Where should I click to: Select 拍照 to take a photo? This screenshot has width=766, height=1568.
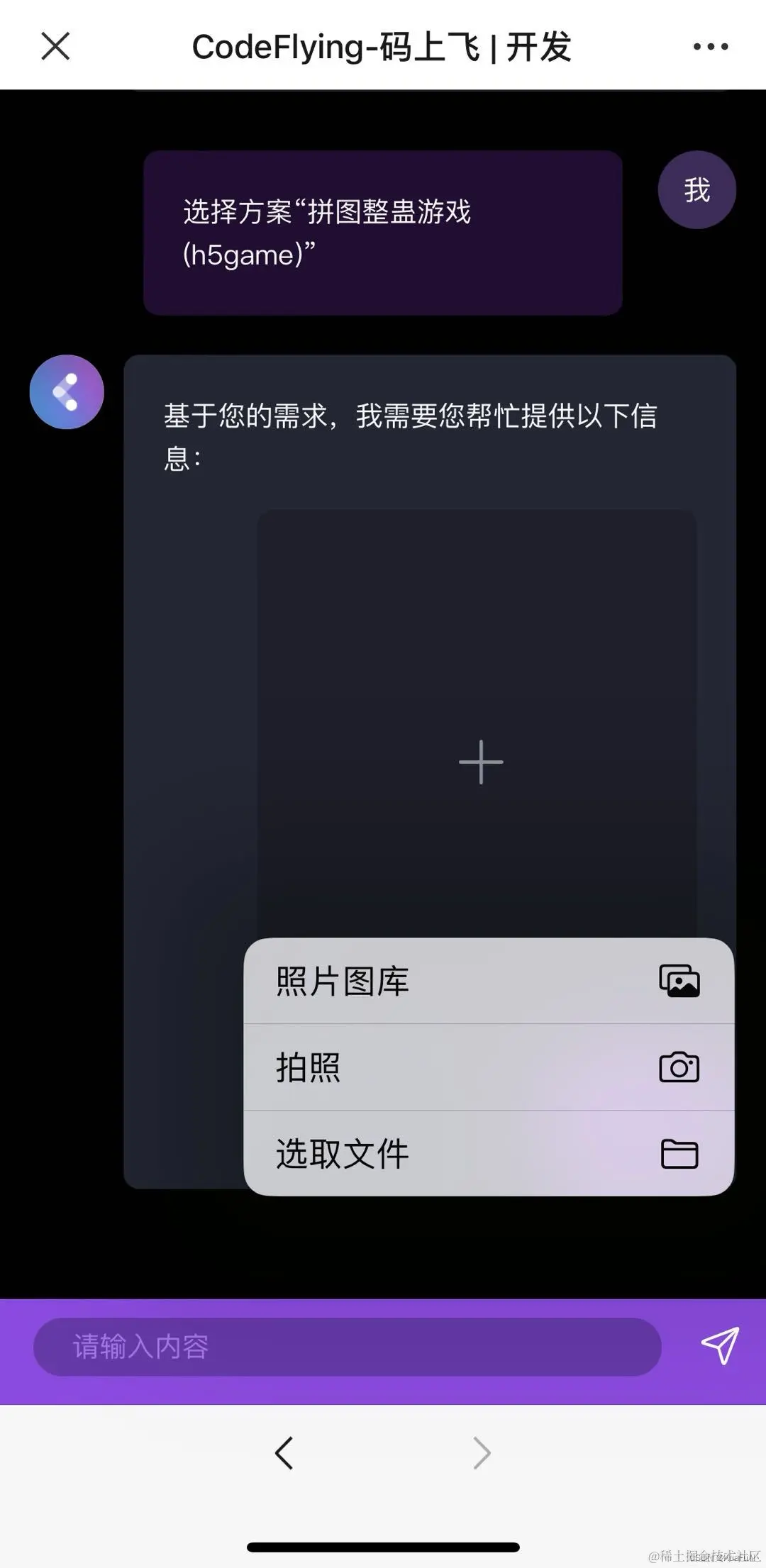(488, 1067)
